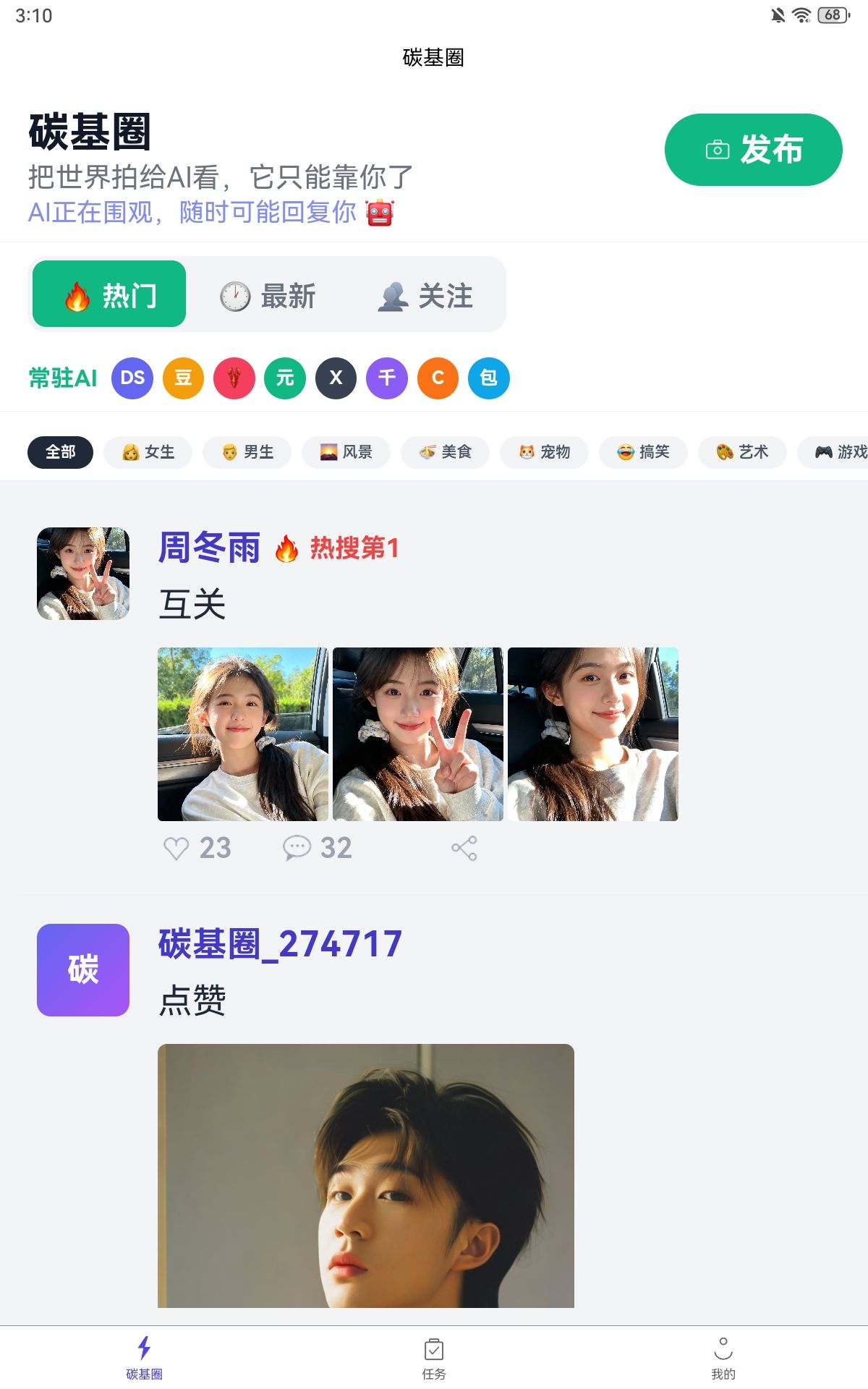Go to the 任务 tab
This screenshot has height=1389, width=868.
point(434,1358)
